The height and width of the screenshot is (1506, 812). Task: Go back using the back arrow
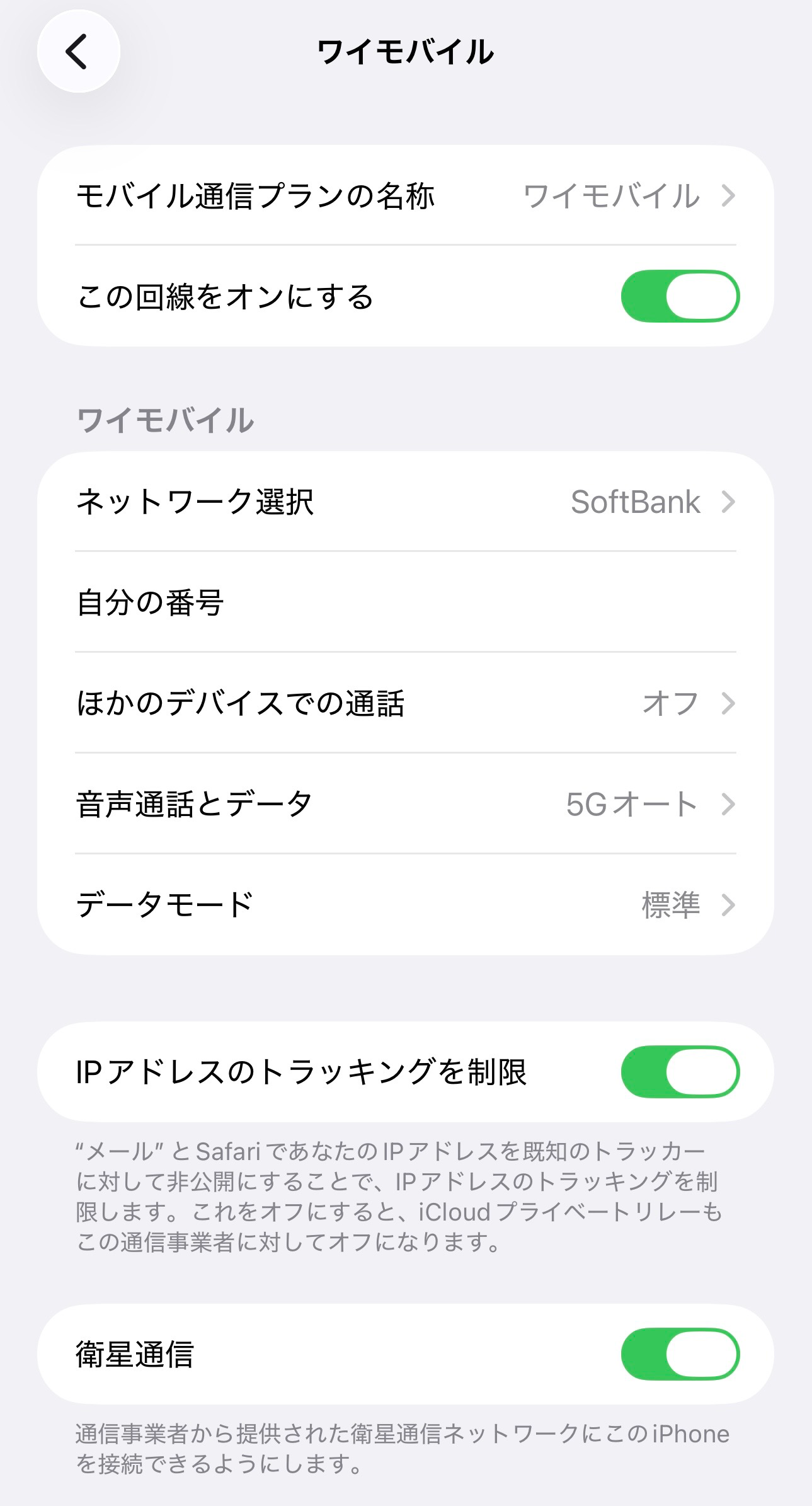click(78, 52)
